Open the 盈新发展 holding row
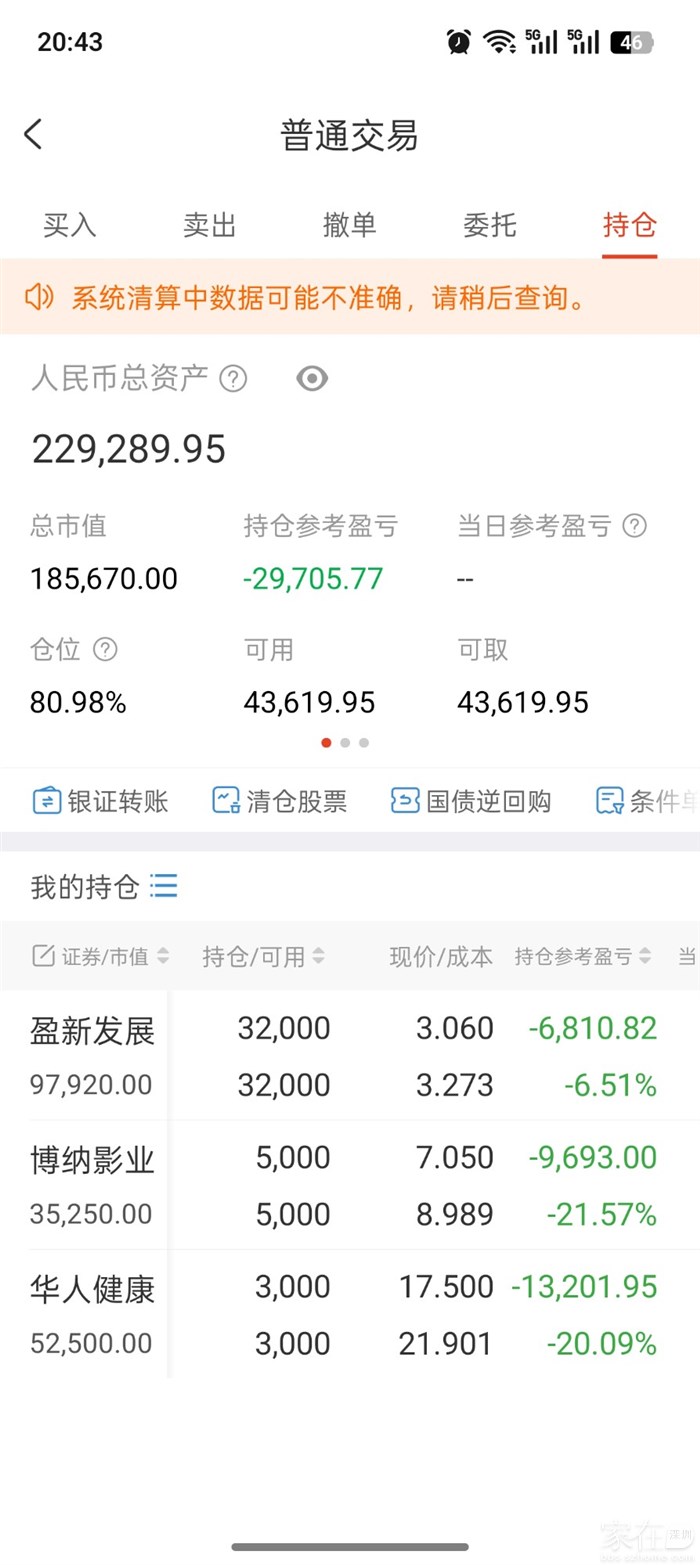 (x=350, y=1055)
